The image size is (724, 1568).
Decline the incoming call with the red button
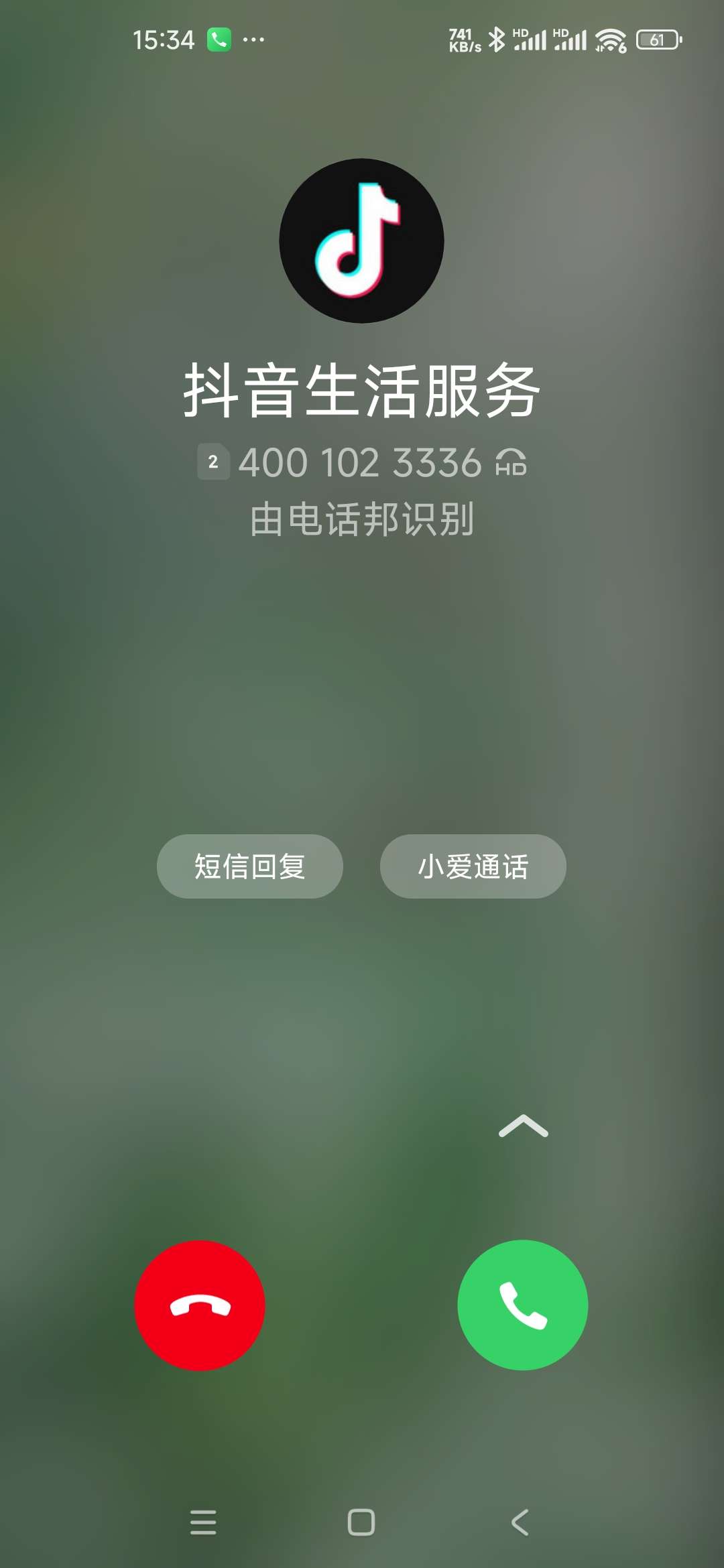coord(200,1305)
